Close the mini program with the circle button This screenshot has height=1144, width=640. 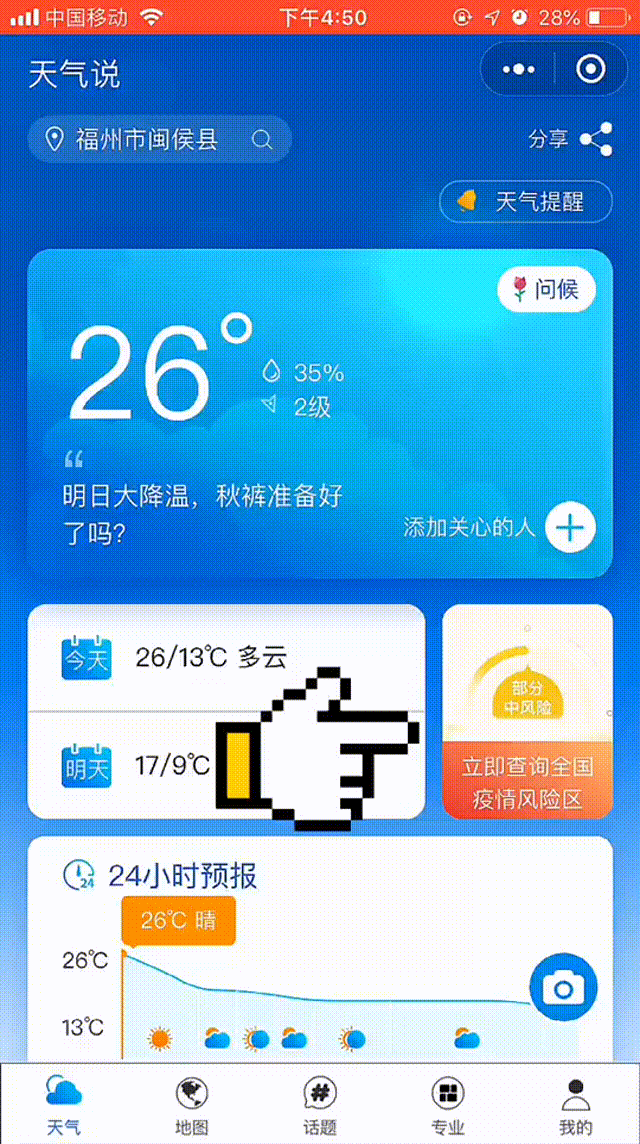pos(591,69)
